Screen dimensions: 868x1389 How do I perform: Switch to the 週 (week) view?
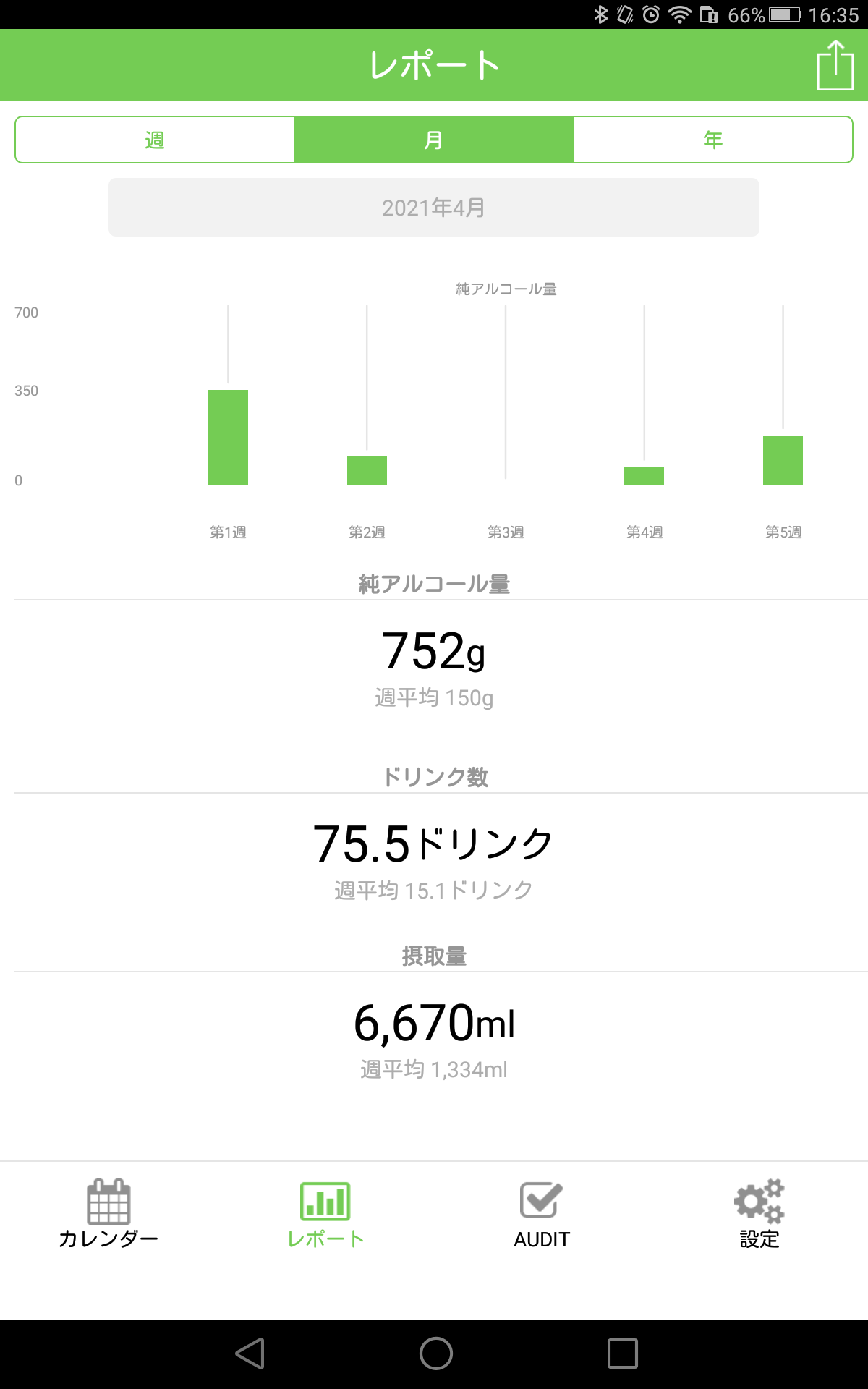(155, 140)
